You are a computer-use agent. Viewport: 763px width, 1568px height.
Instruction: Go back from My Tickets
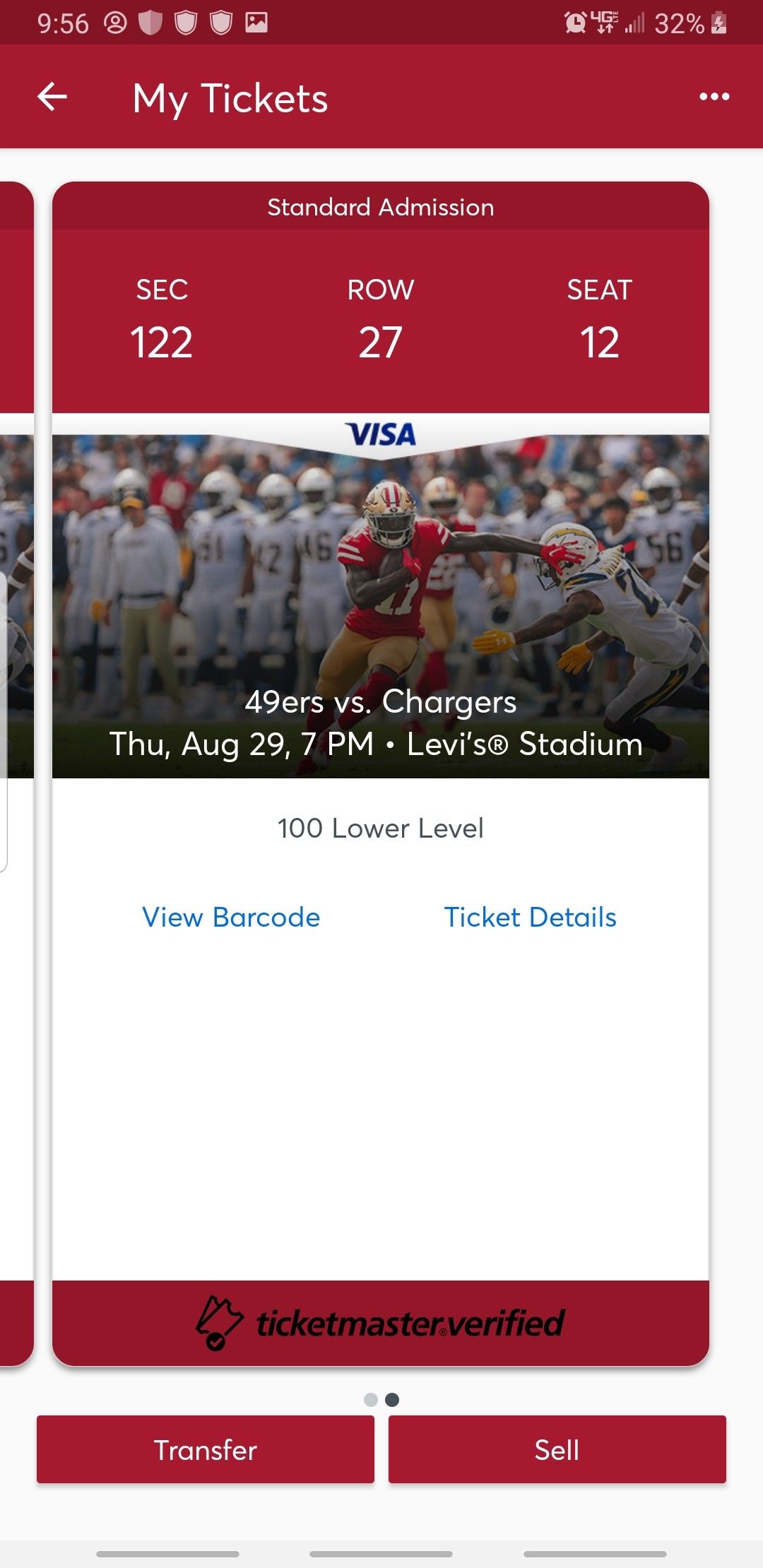pyautogui.click(x=52, y=97)
